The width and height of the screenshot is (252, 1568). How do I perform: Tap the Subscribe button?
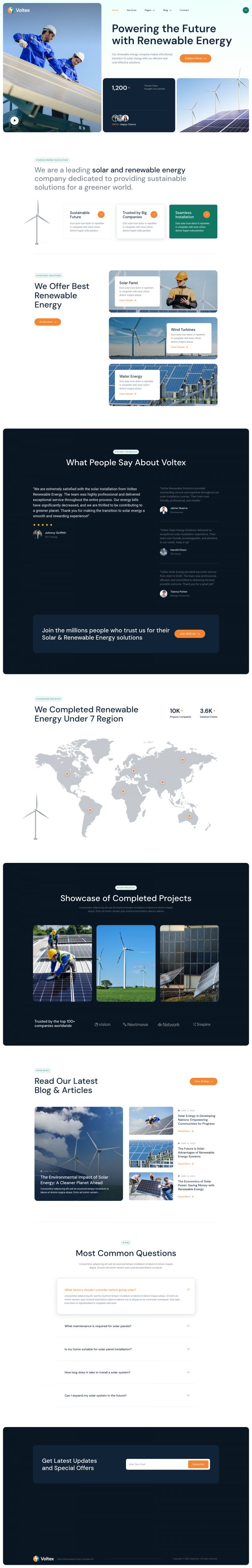click(x=198, y=1464)
